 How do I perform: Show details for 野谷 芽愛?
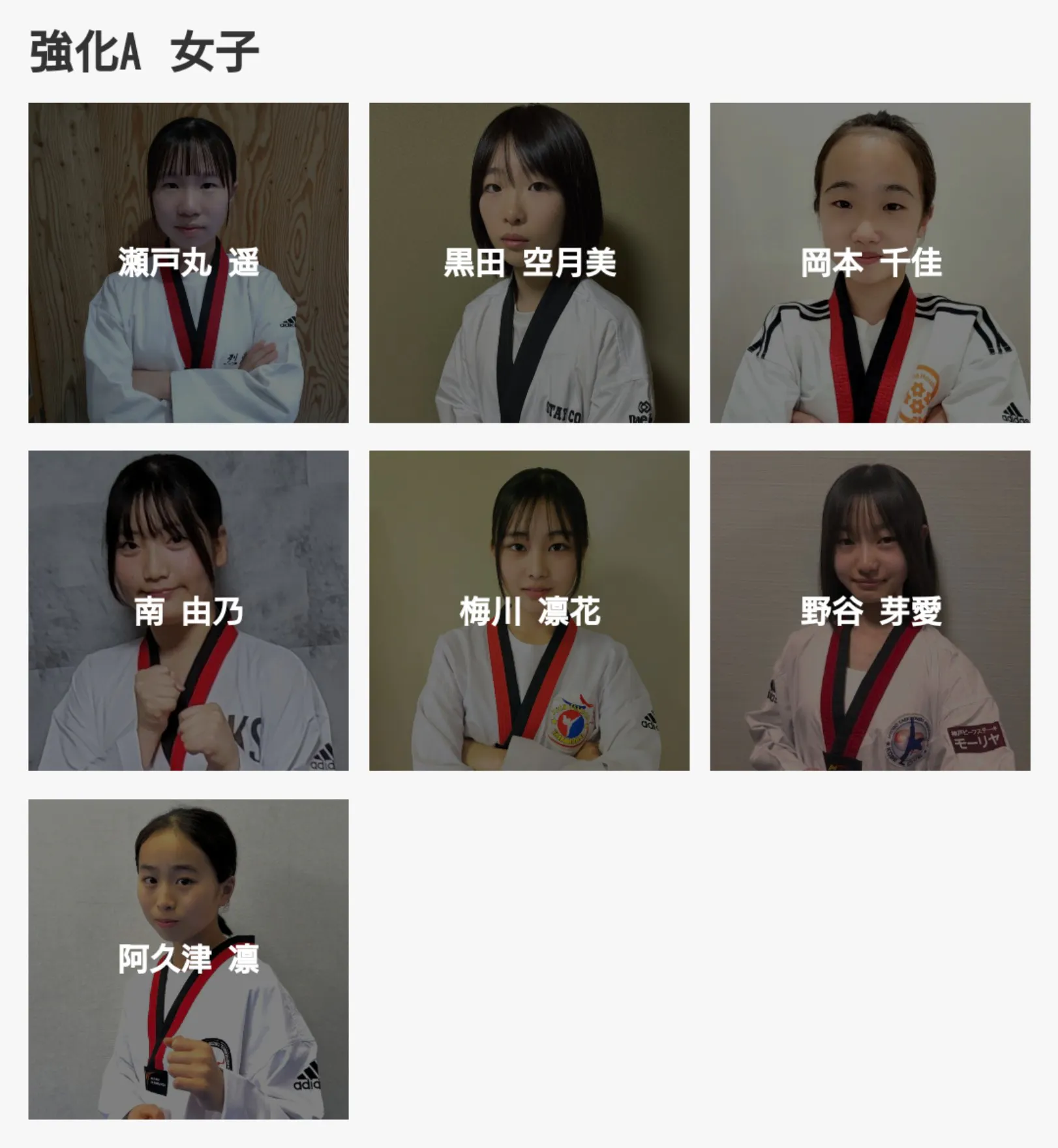[x=870, y=611]
